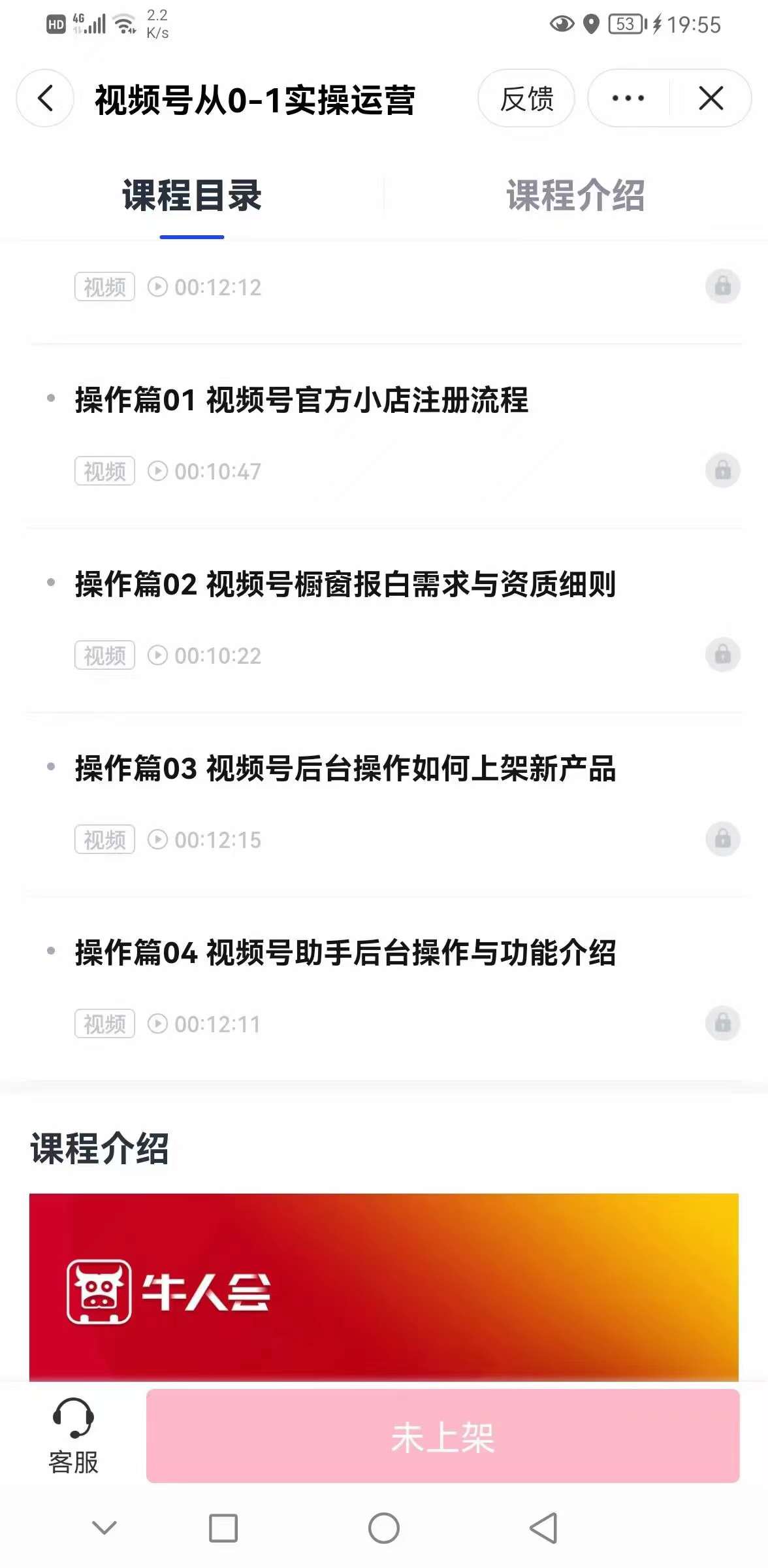
Task: Open the recent apps view
Action: (x=223, y=1529)
